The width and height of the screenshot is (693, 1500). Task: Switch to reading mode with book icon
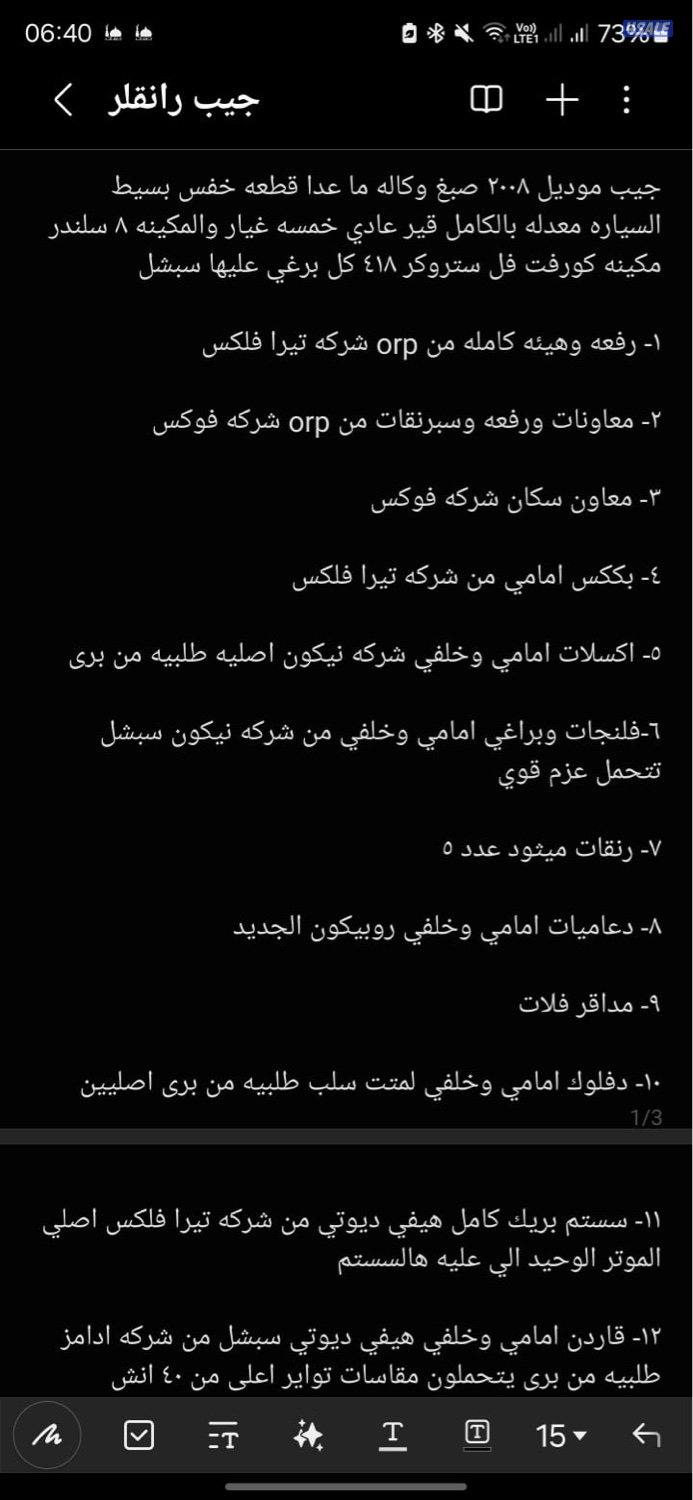click(486, 100)
